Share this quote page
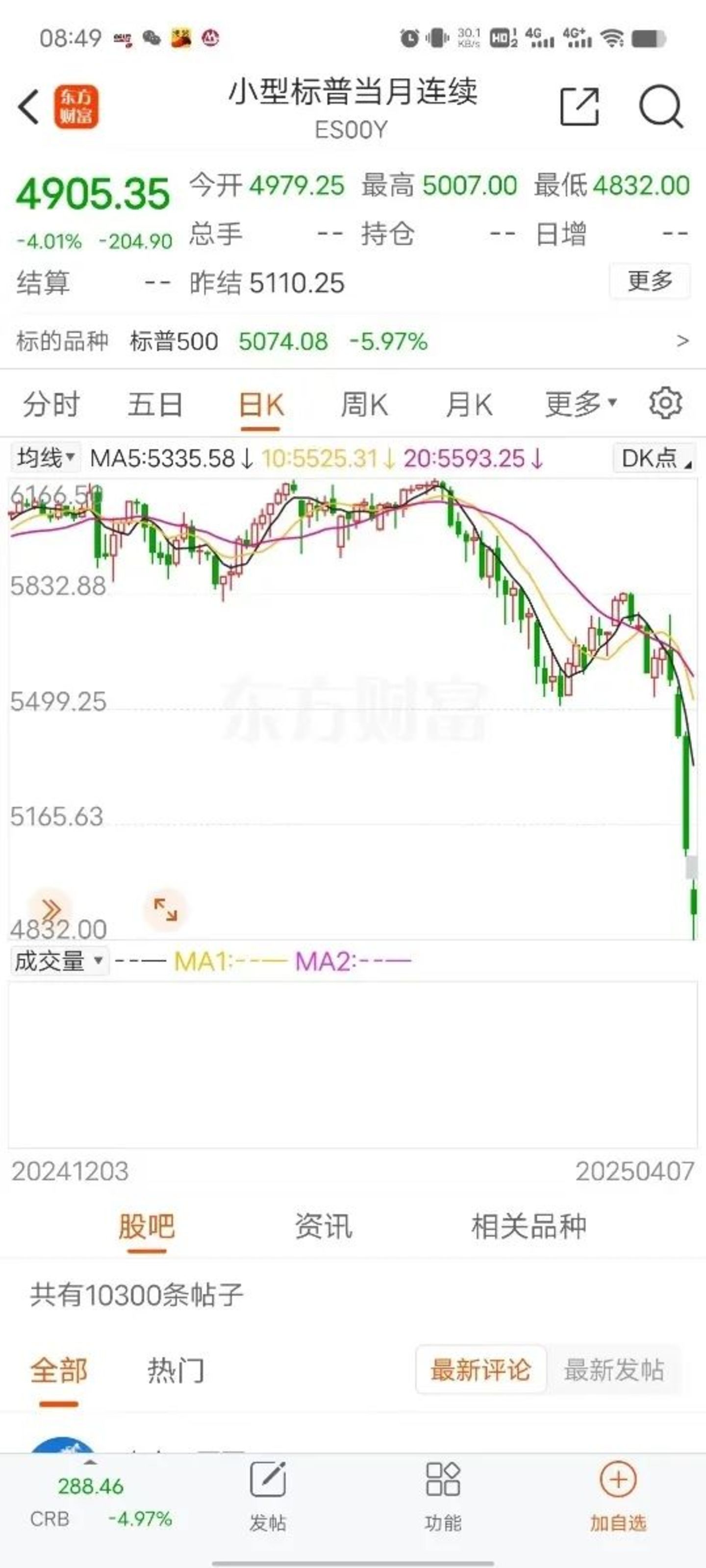 tap(579, 106)
